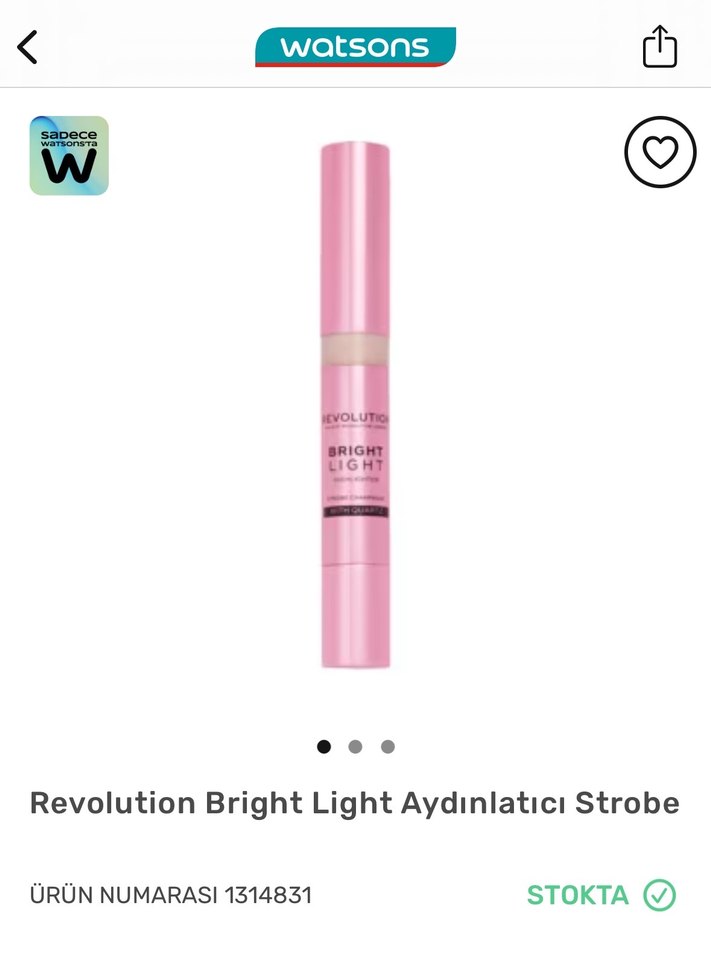Add product to favorites with heart icon
711x965 pixels.
coord(659,152)
